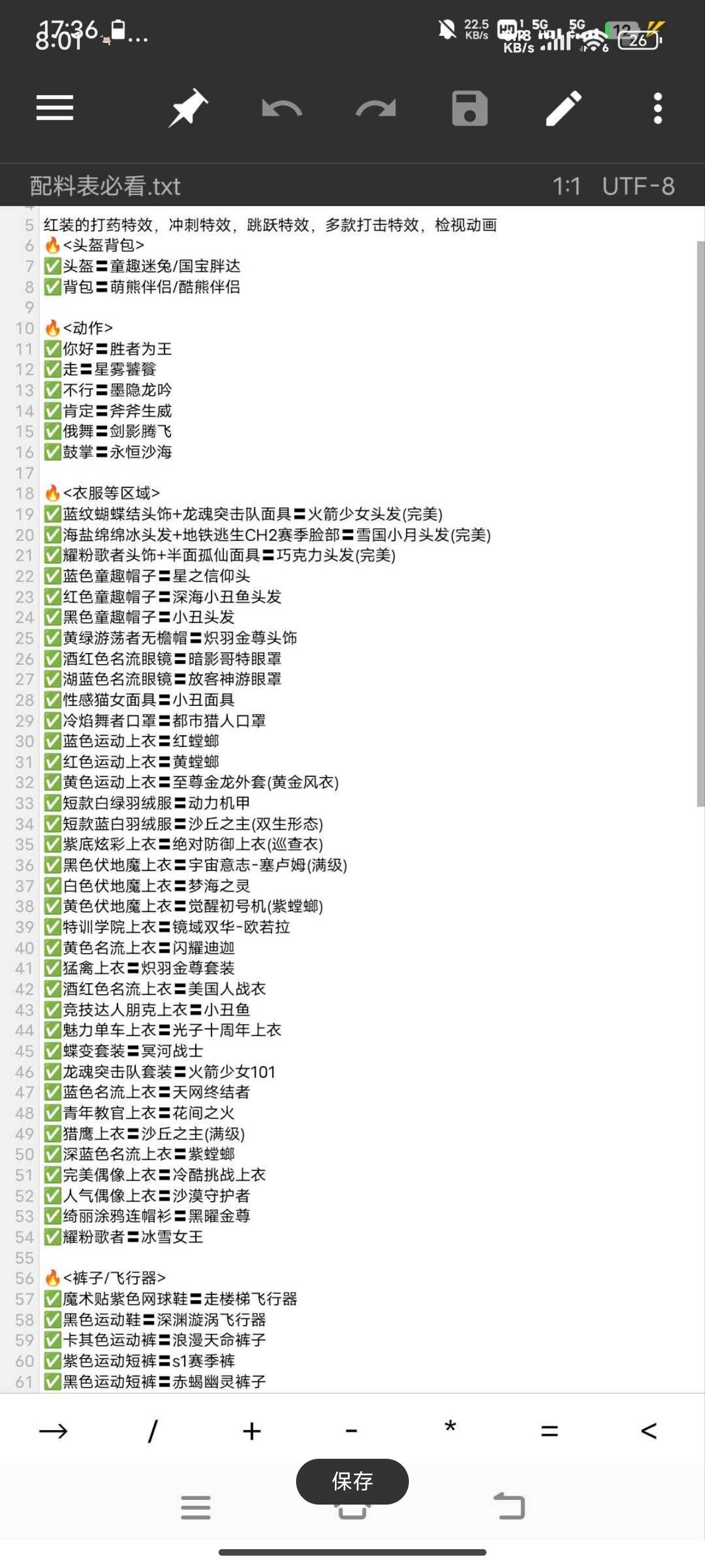Insert a less-than symbol
The width and height of the screenshot is (705, 1568).
point(649,1431)
